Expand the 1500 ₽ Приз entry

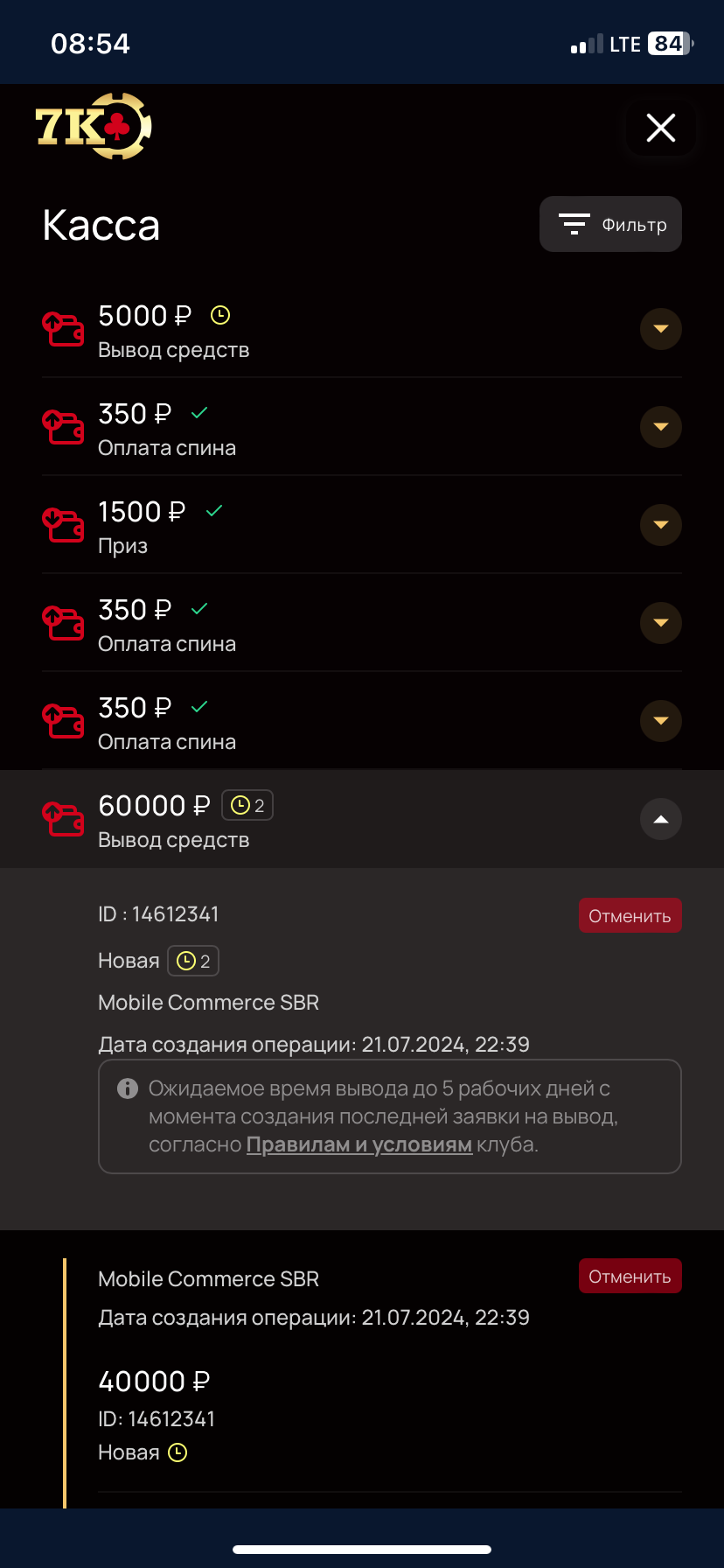coord(660,525)
